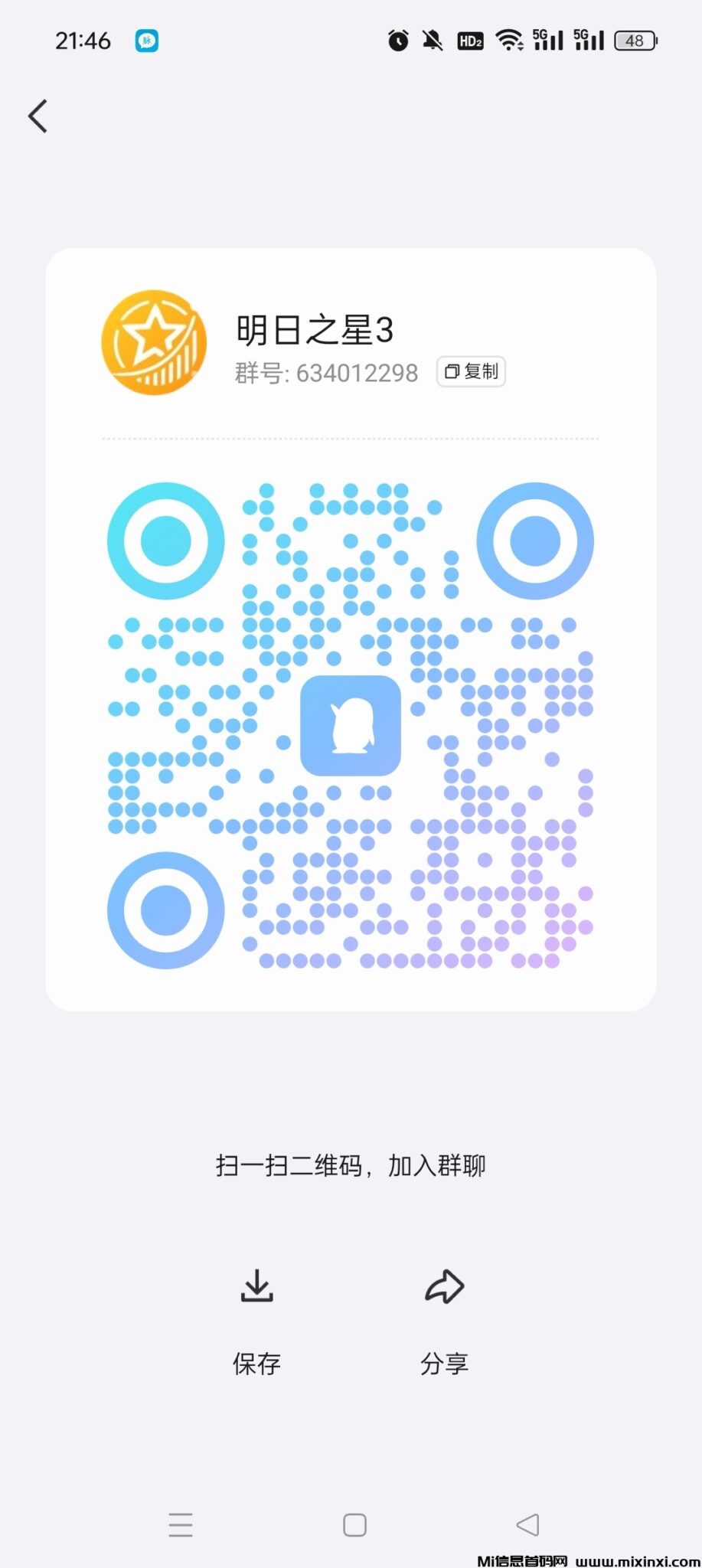Tap the Wi-Fi status icon
Screen dimensions: 702x1568
click(508, 40)
